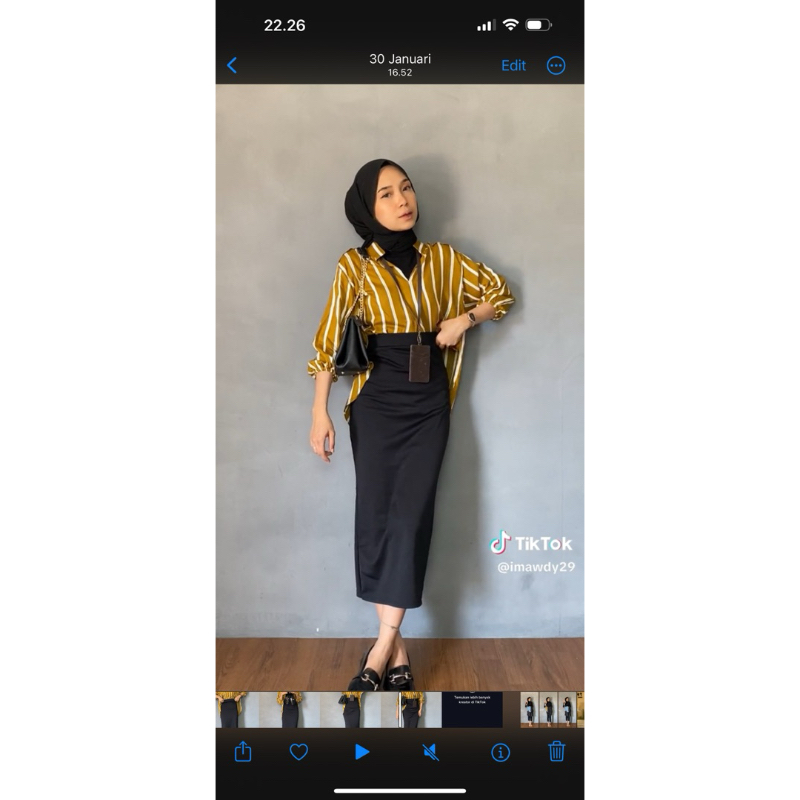The width and height of the screenshot is (800, 800).
Task: Play the video
Action: [x=362, y=752]
